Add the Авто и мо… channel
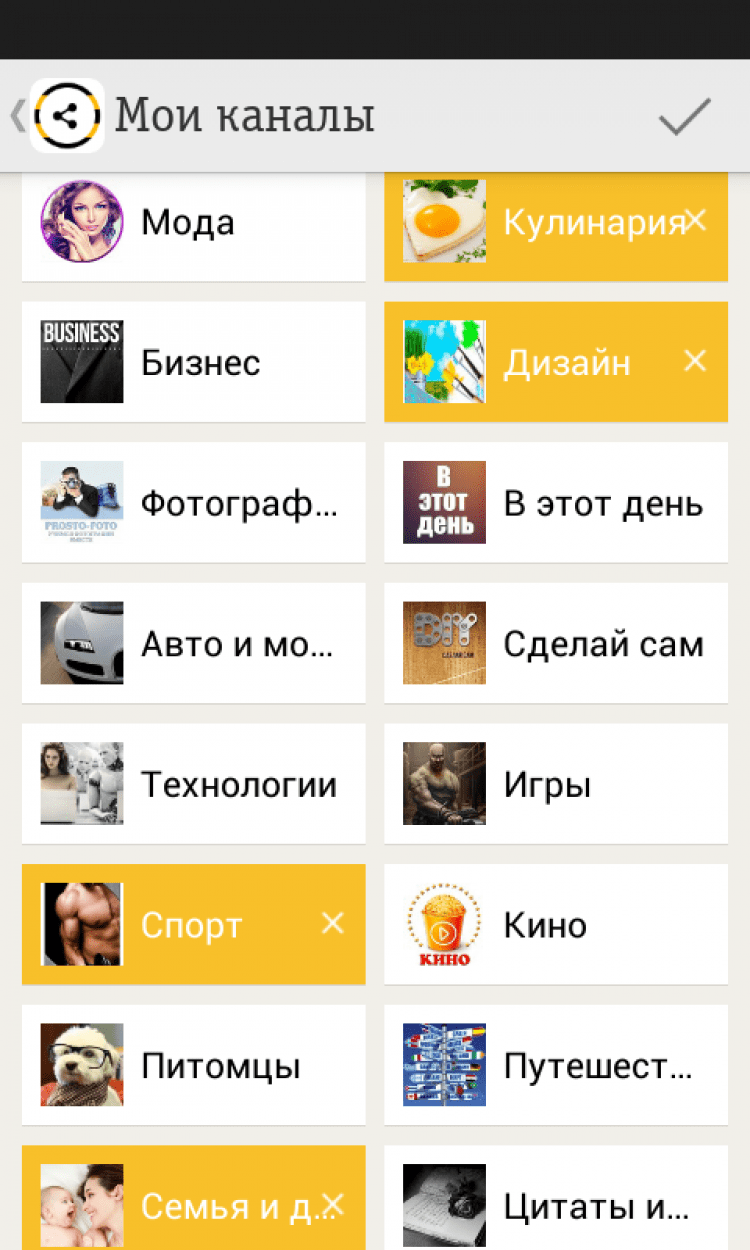Viewport: 750px width, 1250px height. pyautogui.click(x=193, y=643)
